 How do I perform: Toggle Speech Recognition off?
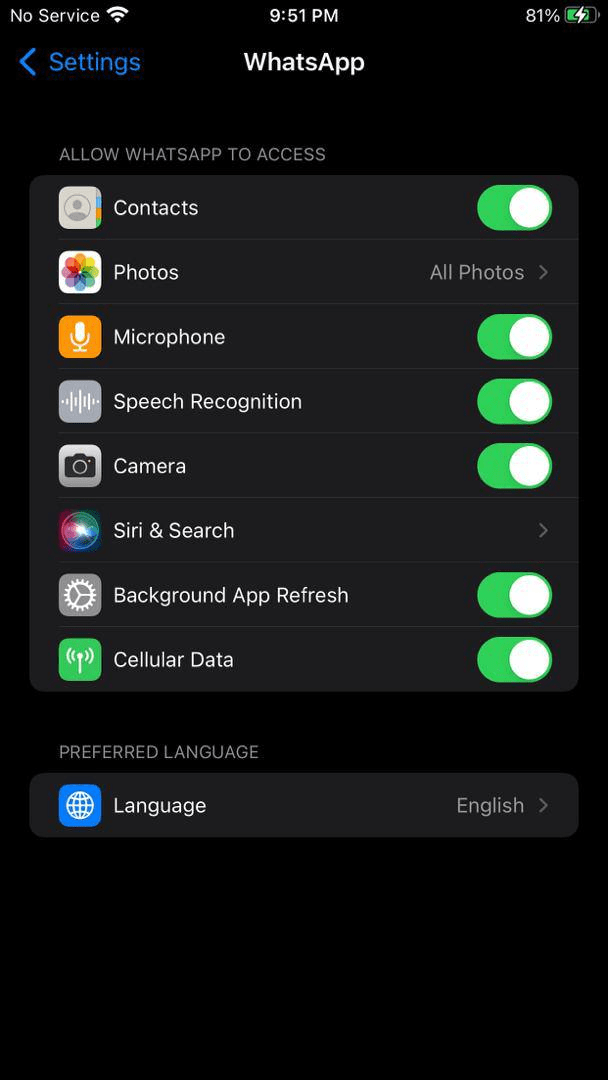(x=514, y=402)
